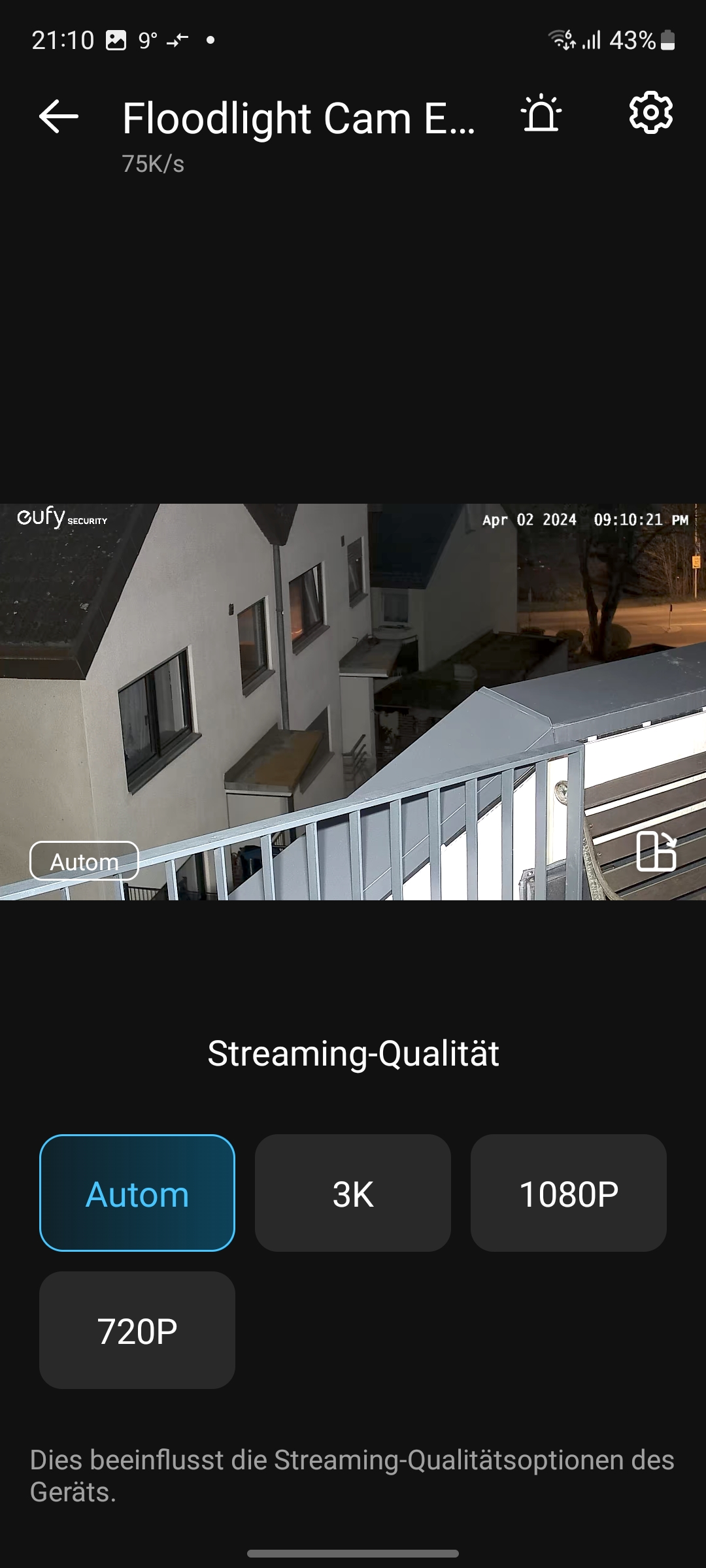Trigger the alarm siren icon
The height and width of the screenshot is (1568, 706).
tap(541, 114)
